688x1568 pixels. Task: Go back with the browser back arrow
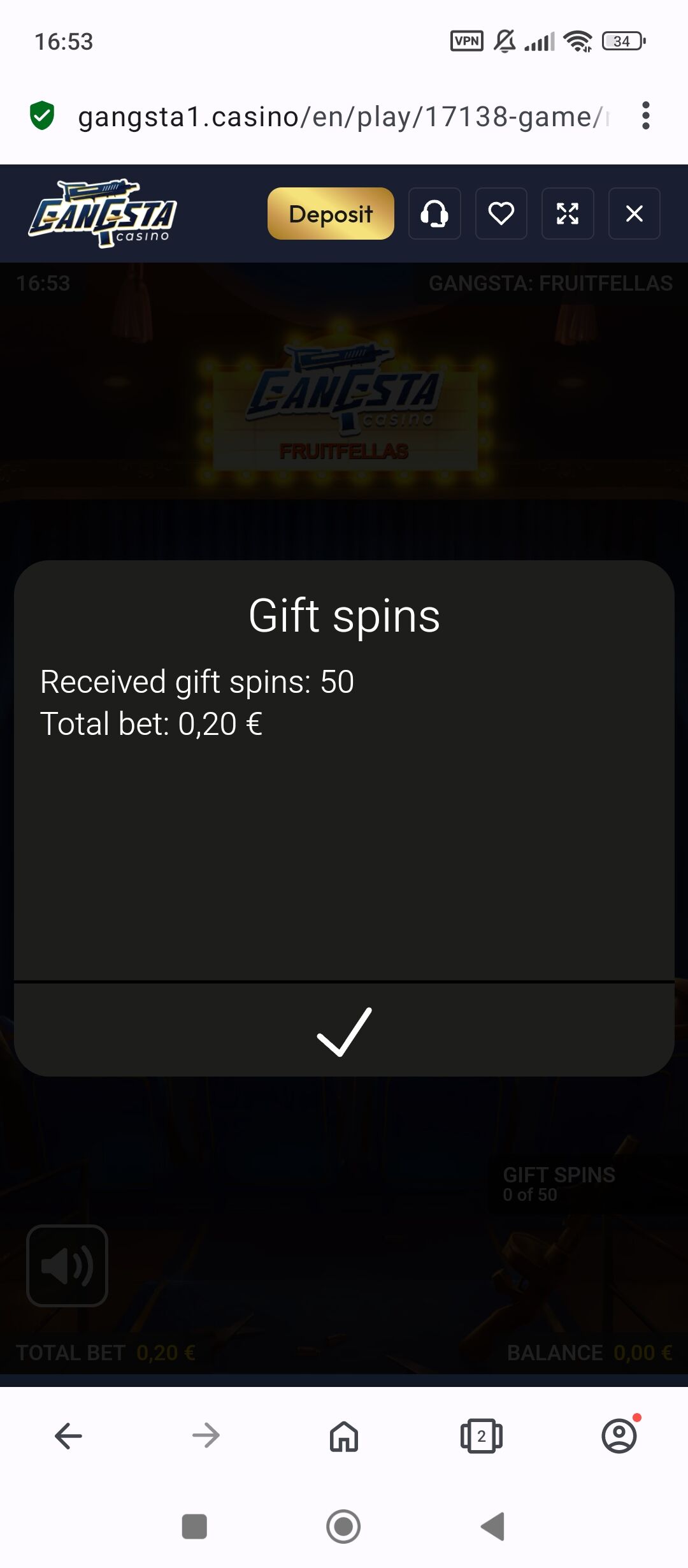coord(69,1436)
